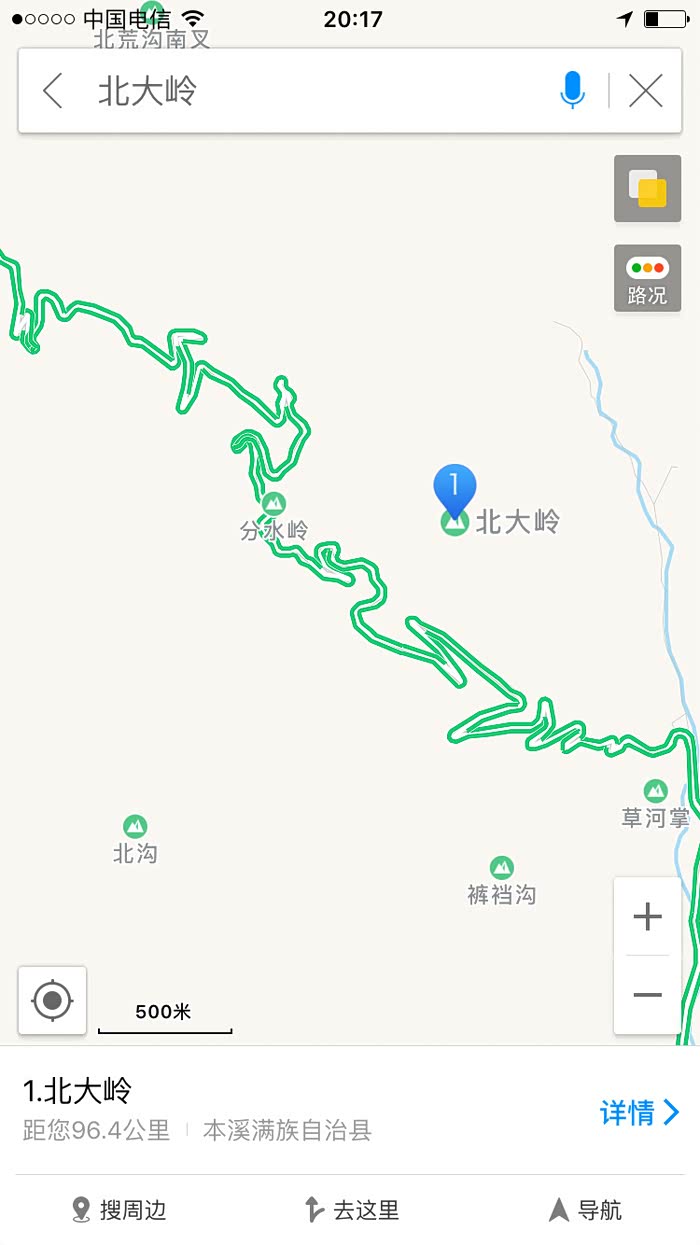Open the map layers button
The width and height of the screenshot is (700, 1245).
pos(647,188)
